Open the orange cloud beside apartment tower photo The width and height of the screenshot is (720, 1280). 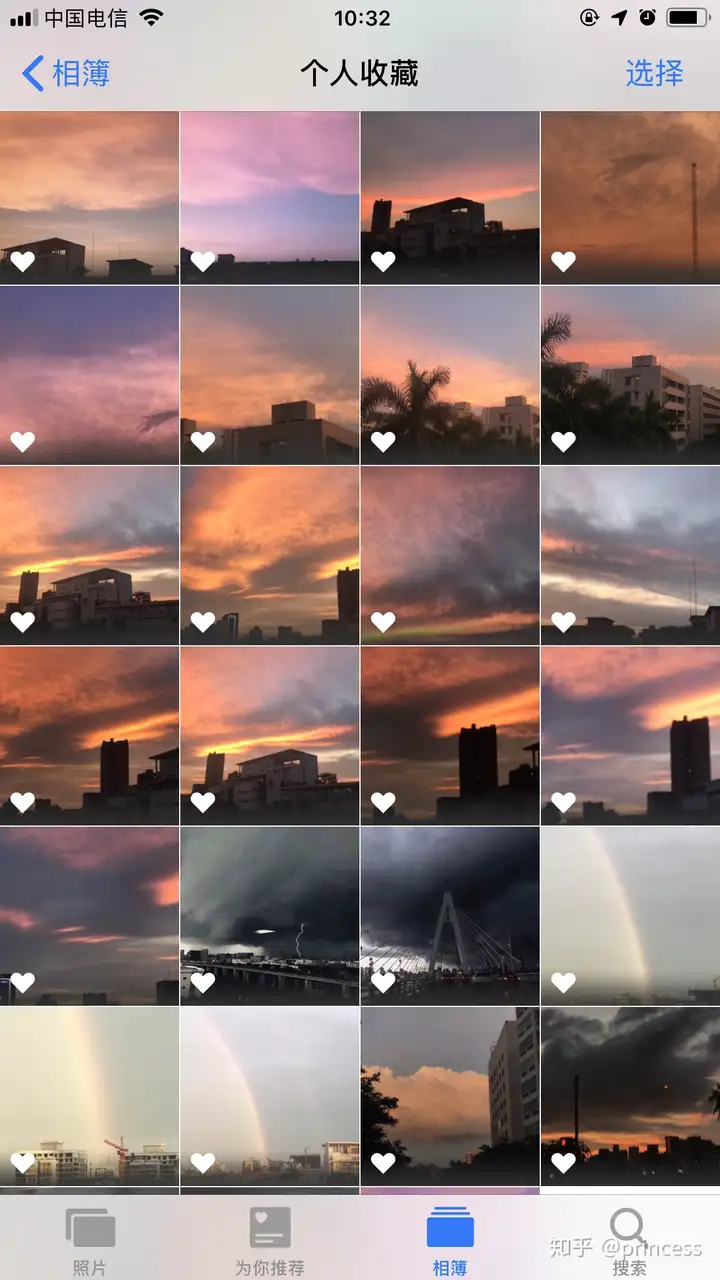tap(450, 1095)
